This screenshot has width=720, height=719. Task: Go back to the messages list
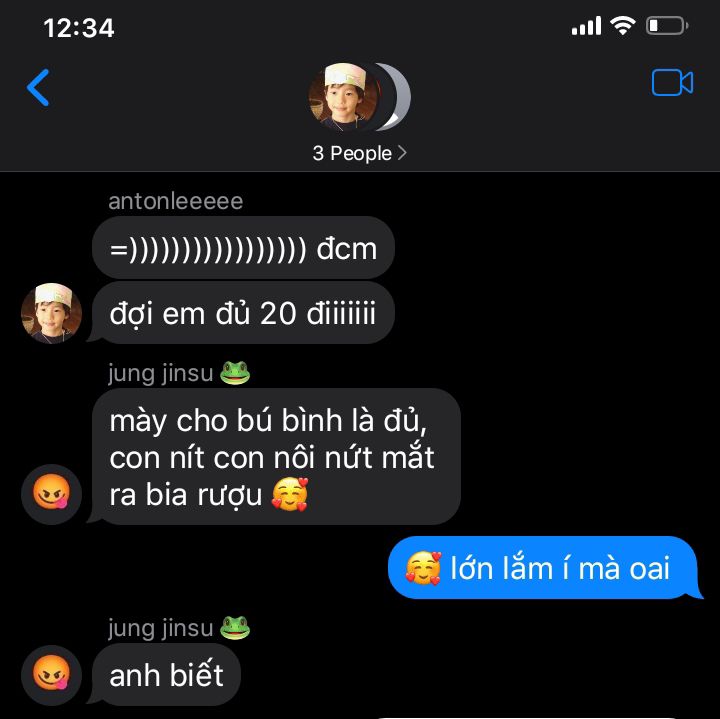point(38,88)
